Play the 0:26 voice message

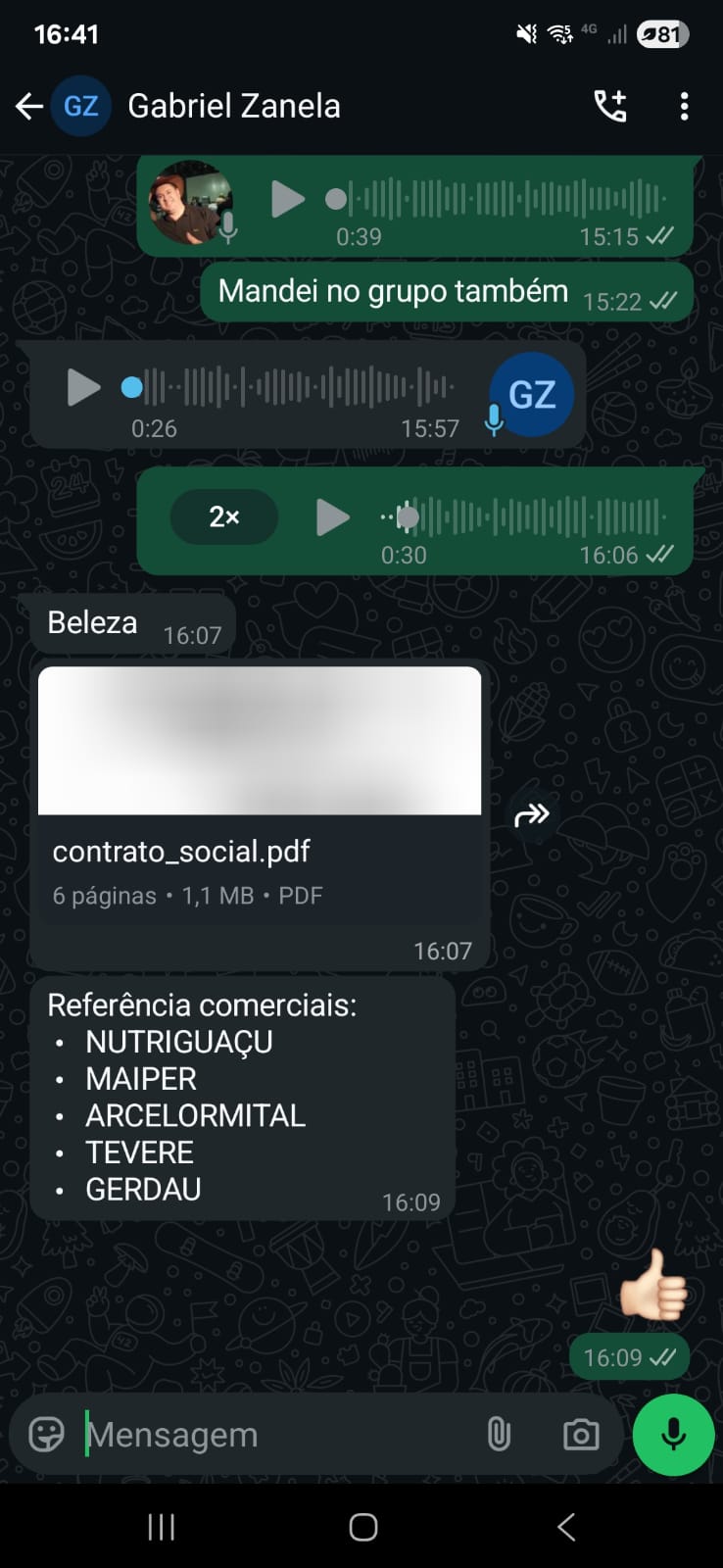83,387
